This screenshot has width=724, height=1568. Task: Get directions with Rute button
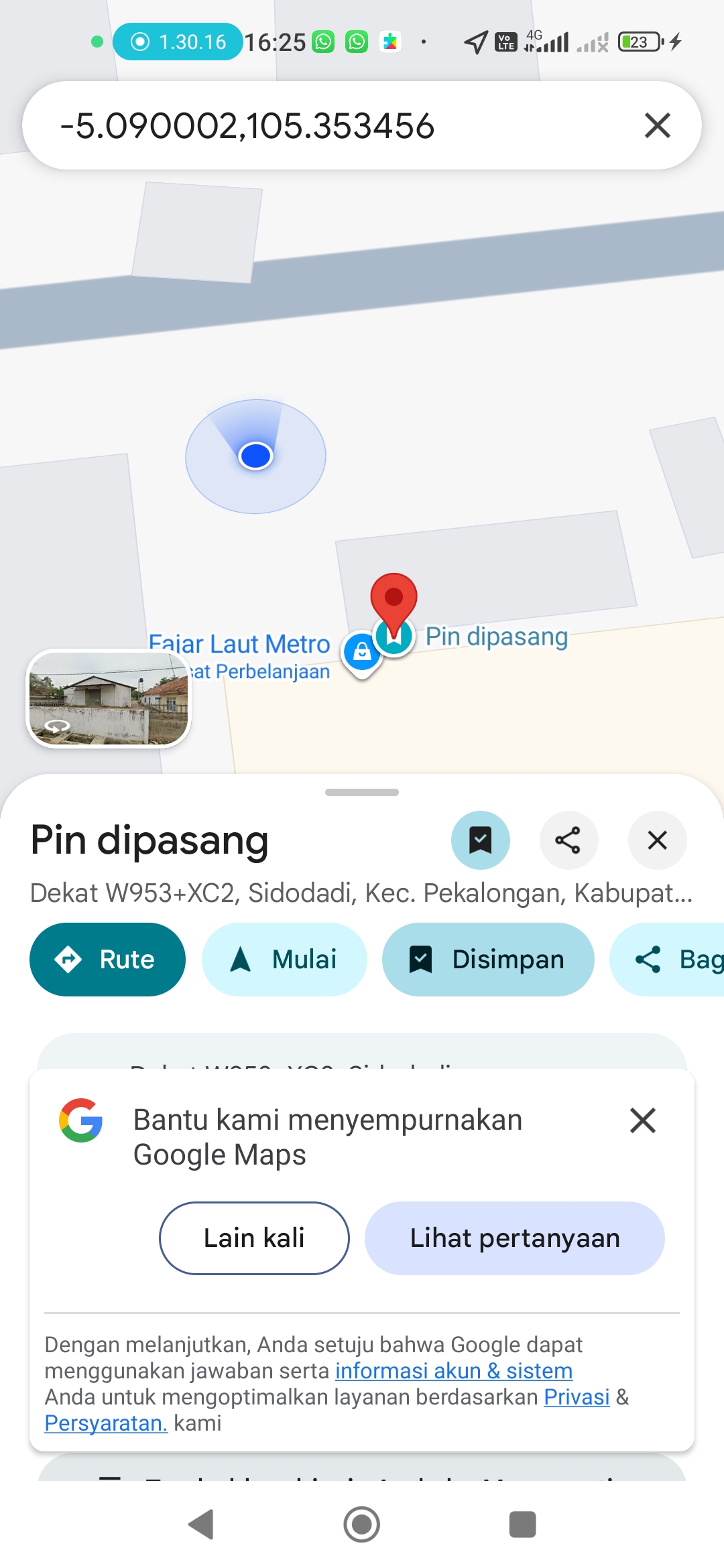click(107, 959)
